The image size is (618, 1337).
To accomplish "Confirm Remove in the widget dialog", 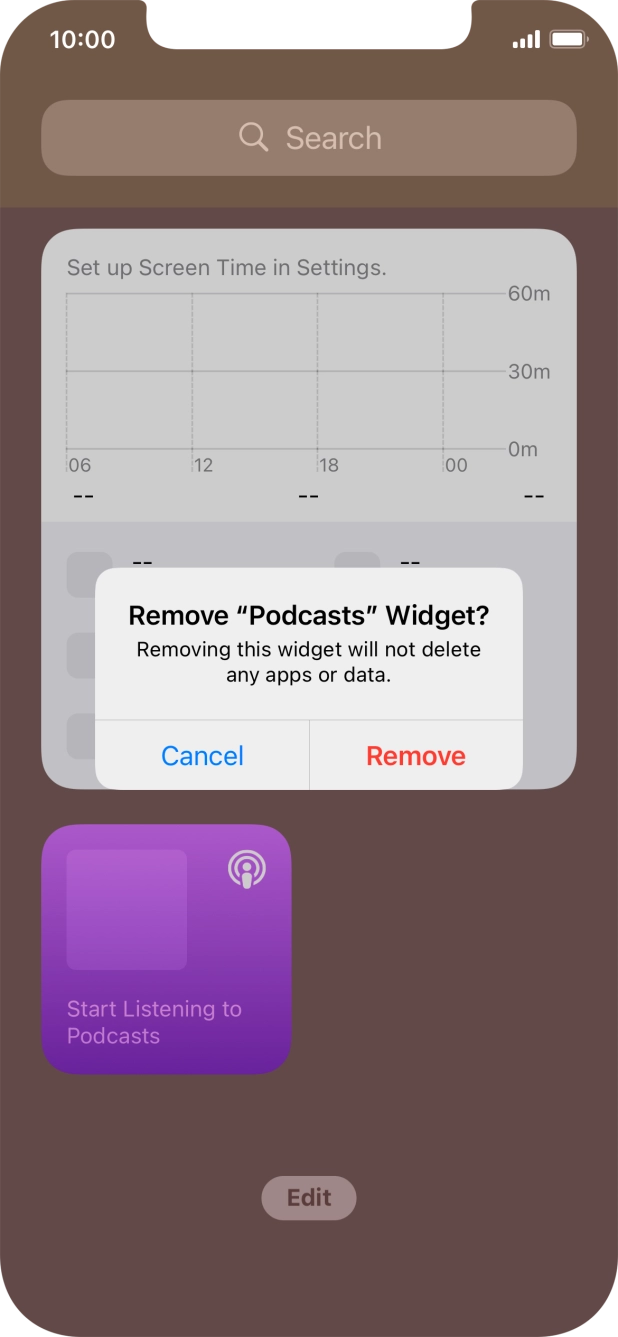I will pyautogui.click(x=416, y=756).
